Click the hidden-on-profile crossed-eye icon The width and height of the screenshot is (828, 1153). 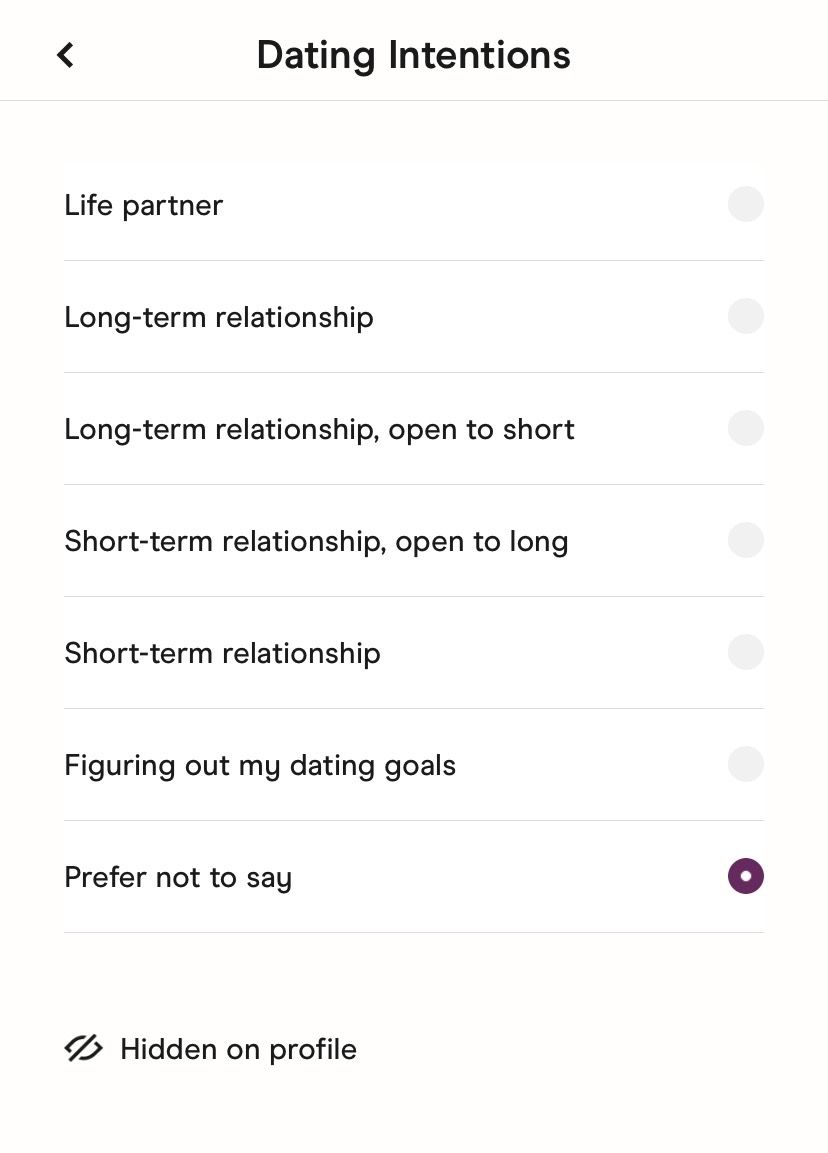(83, 1049)
